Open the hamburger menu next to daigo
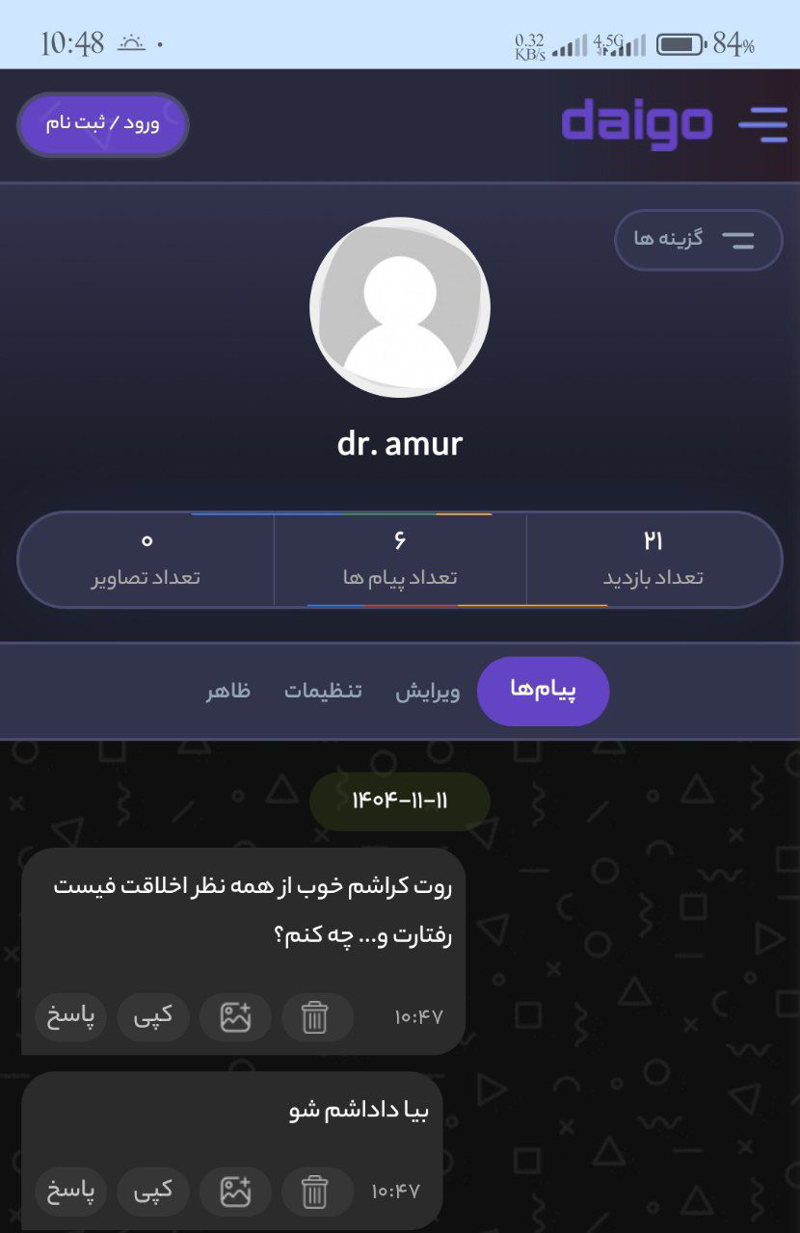Screen dimensions: 800x1233 pyautogui.click(x=762, y=124)
